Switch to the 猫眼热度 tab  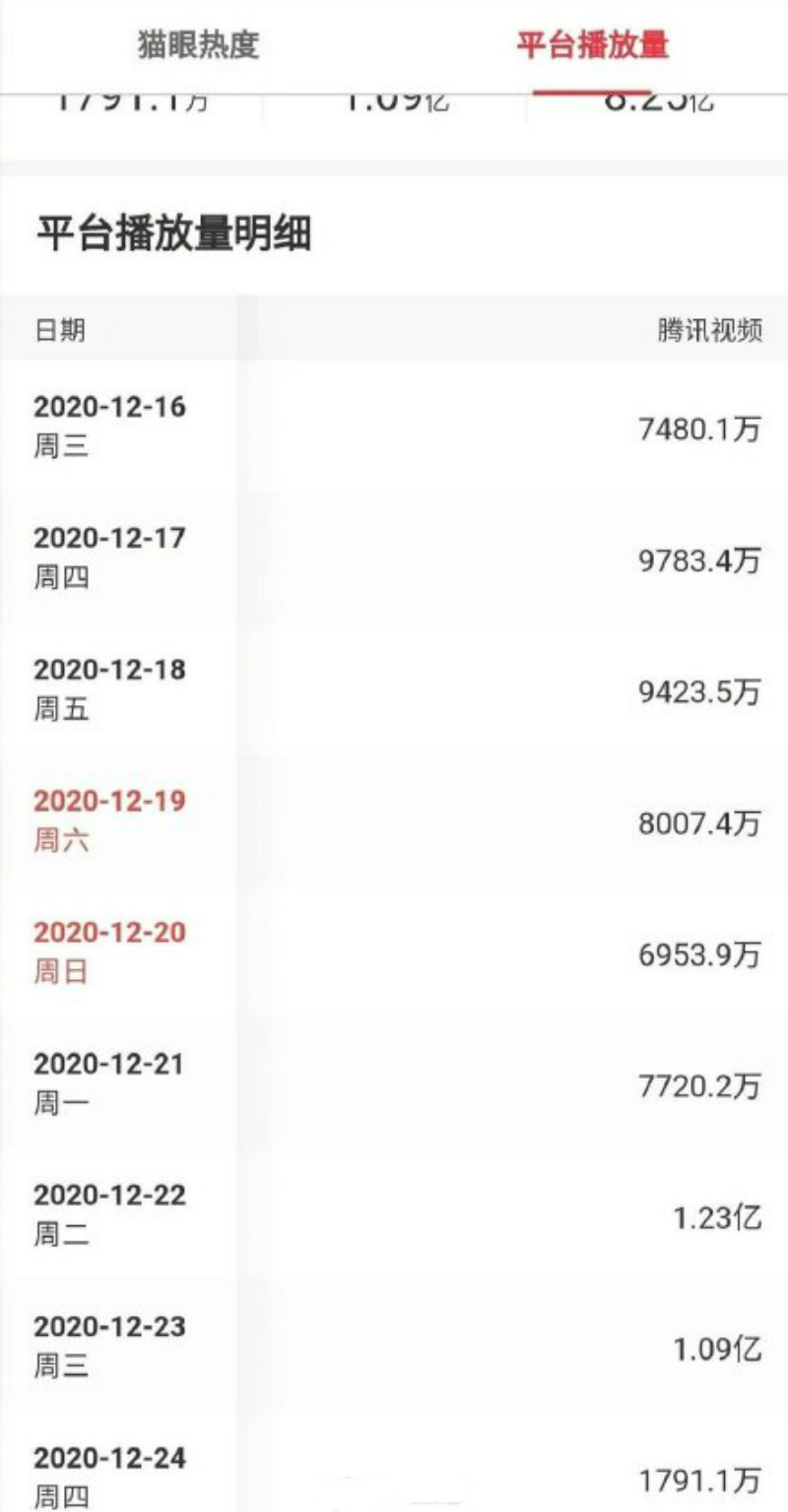(198, 45)
